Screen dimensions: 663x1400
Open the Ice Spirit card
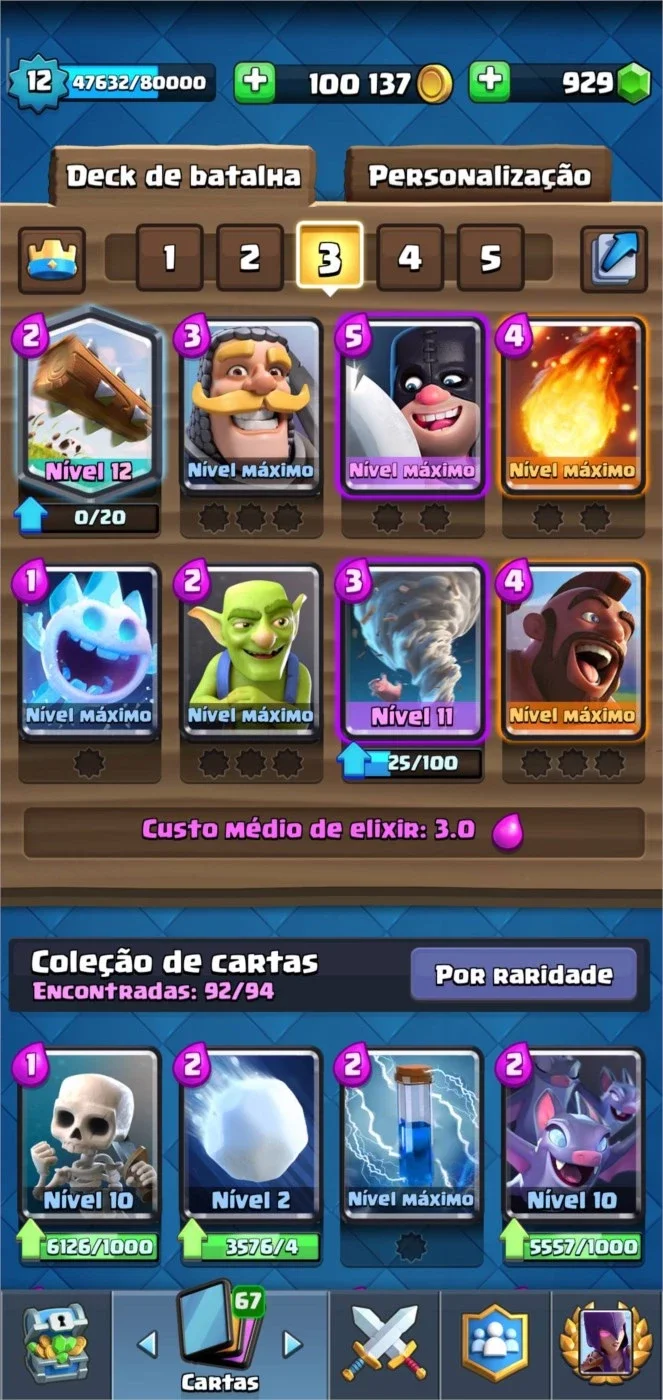pos(89,652)
